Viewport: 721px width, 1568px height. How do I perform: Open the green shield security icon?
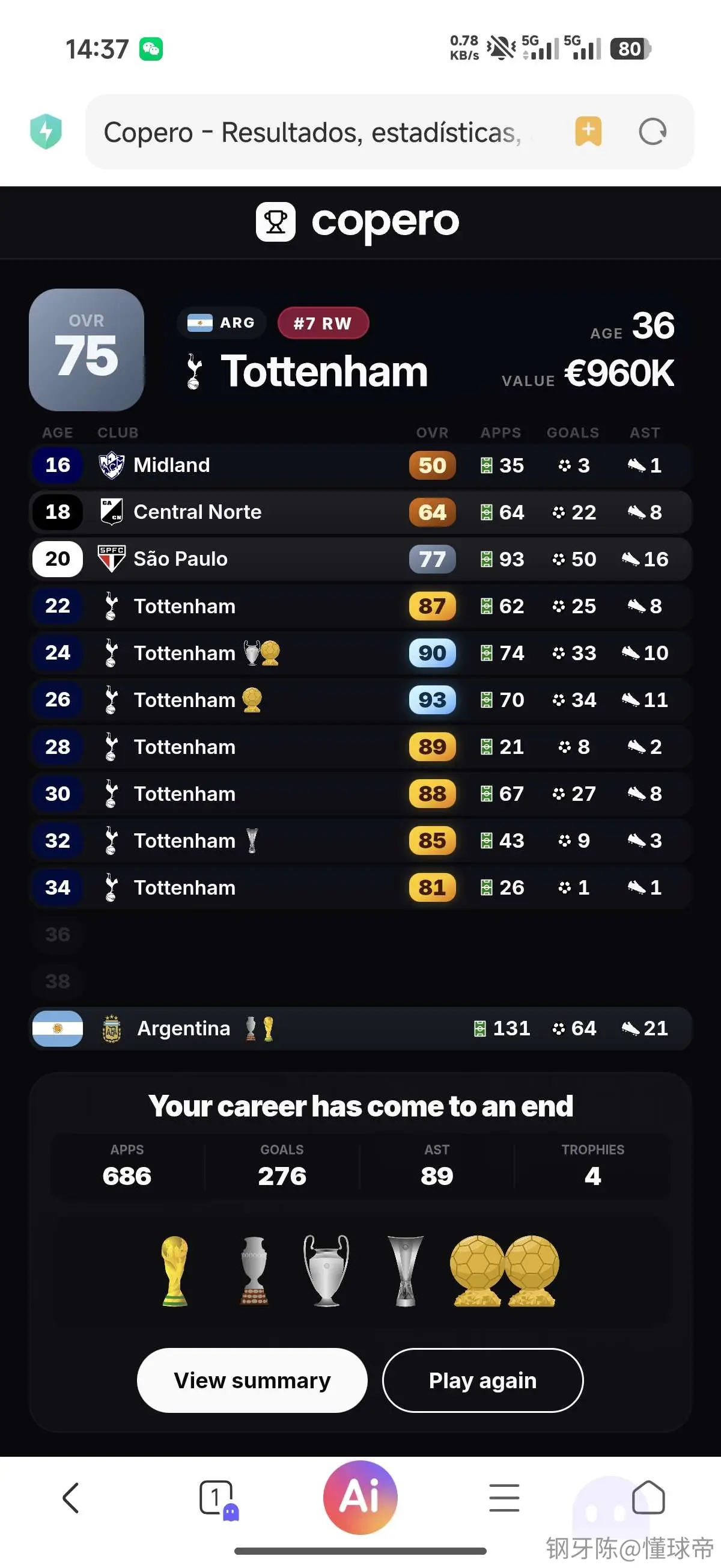[x=46, y=132]
